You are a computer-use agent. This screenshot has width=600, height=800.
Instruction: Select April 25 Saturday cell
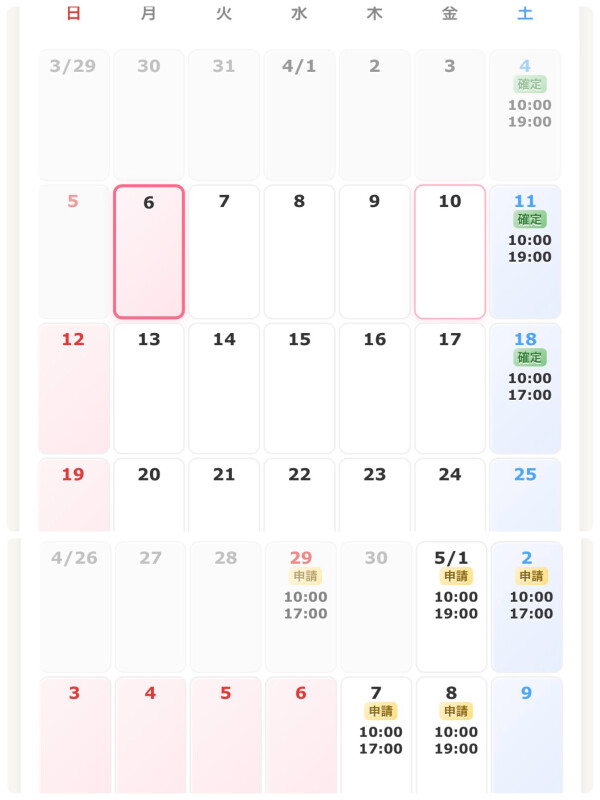(525, 495)
